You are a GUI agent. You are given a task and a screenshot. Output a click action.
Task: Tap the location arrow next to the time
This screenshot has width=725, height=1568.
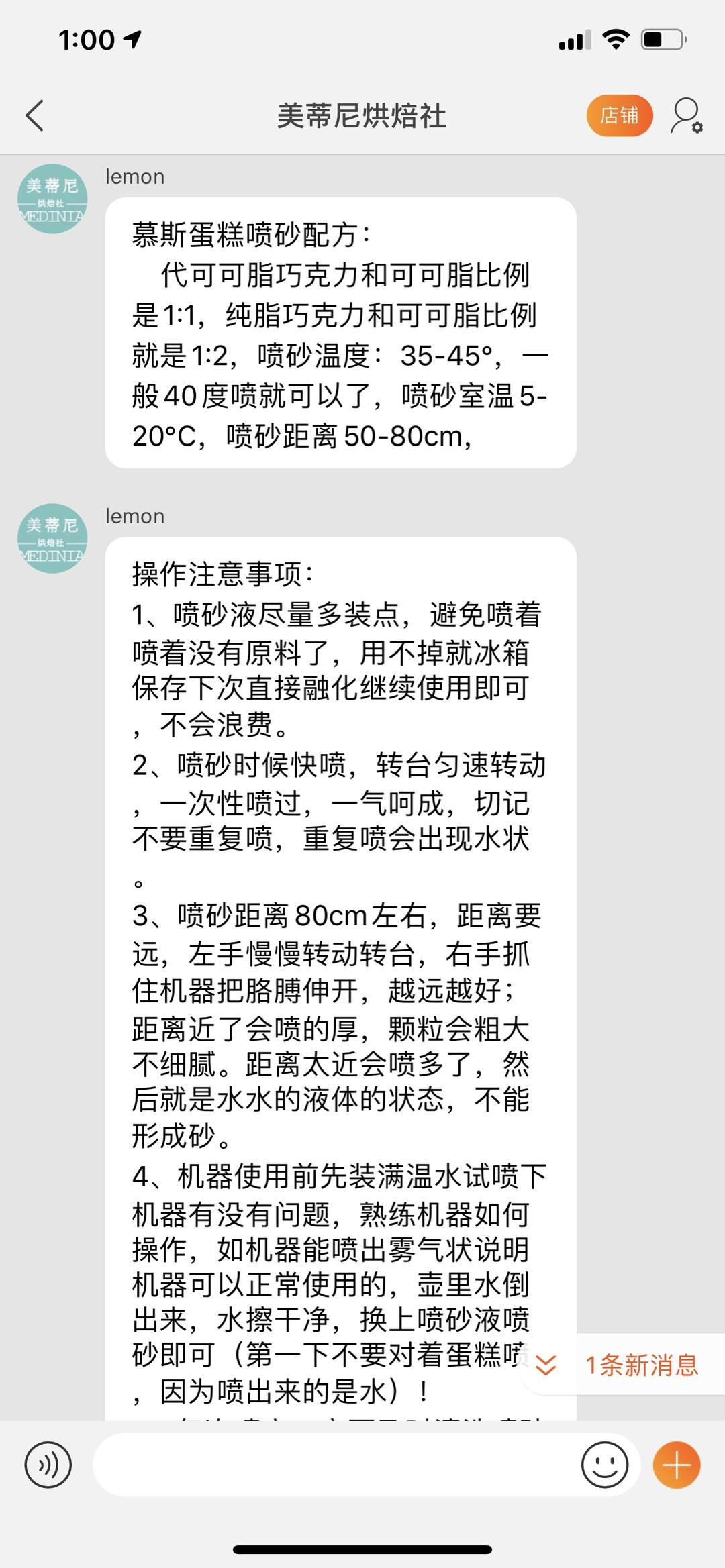click(x=132, y=40)
